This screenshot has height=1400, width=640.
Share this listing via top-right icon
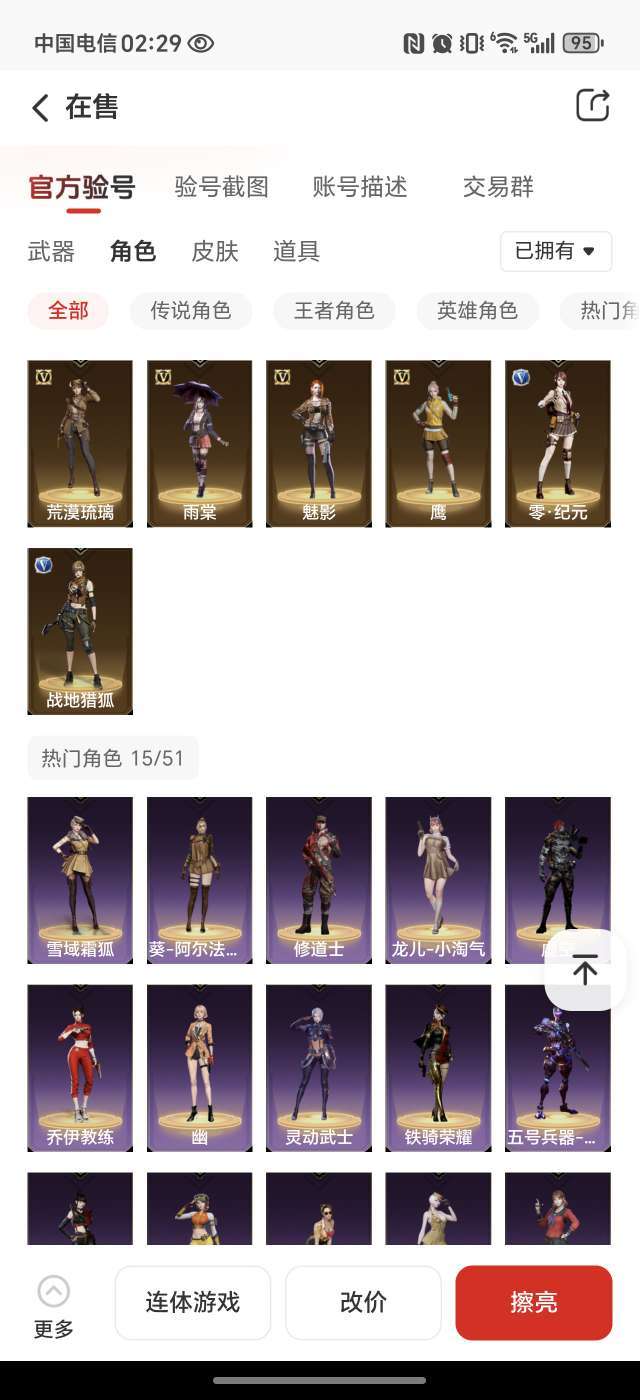tap(592, 105)
